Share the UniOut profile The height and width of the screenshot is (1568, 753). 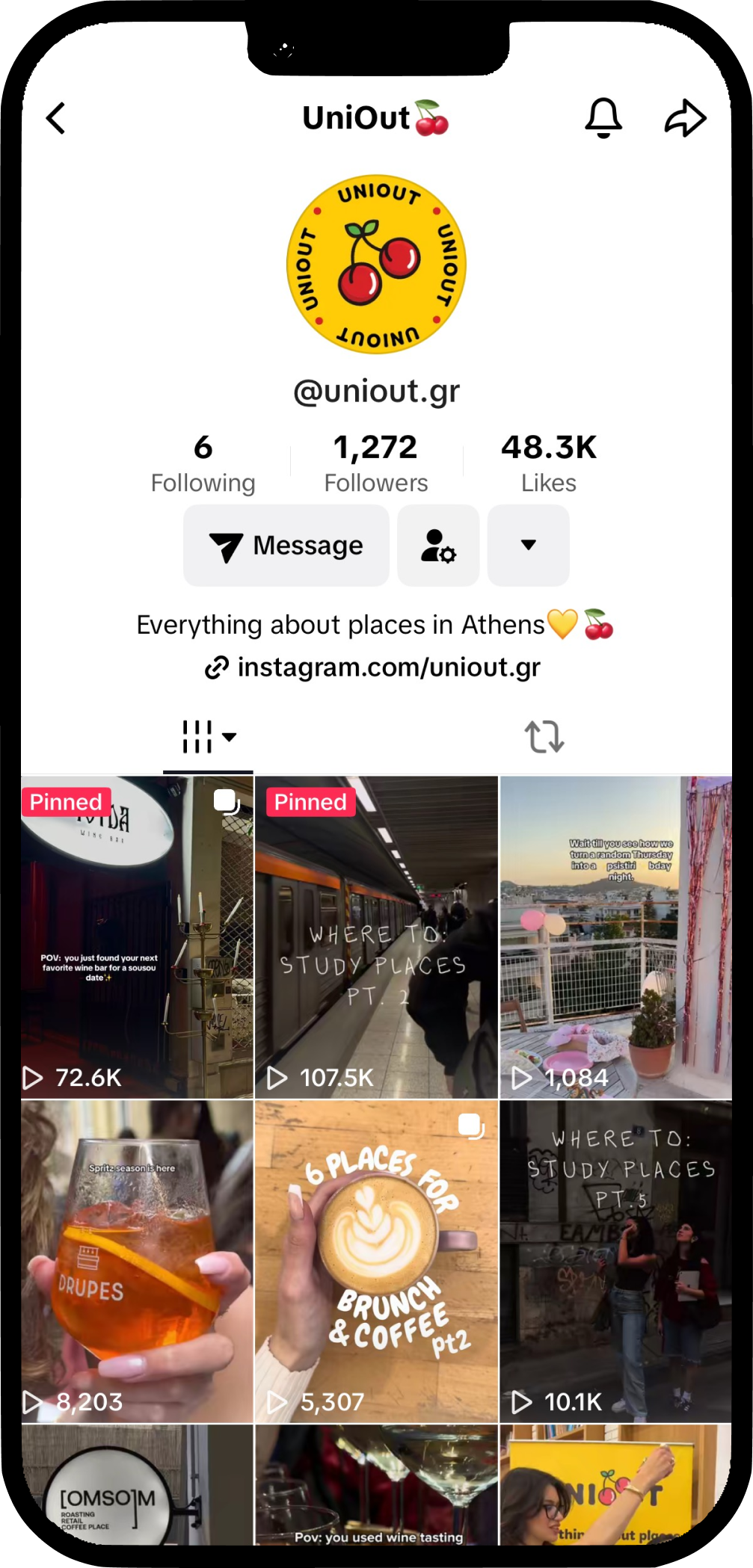685,118
